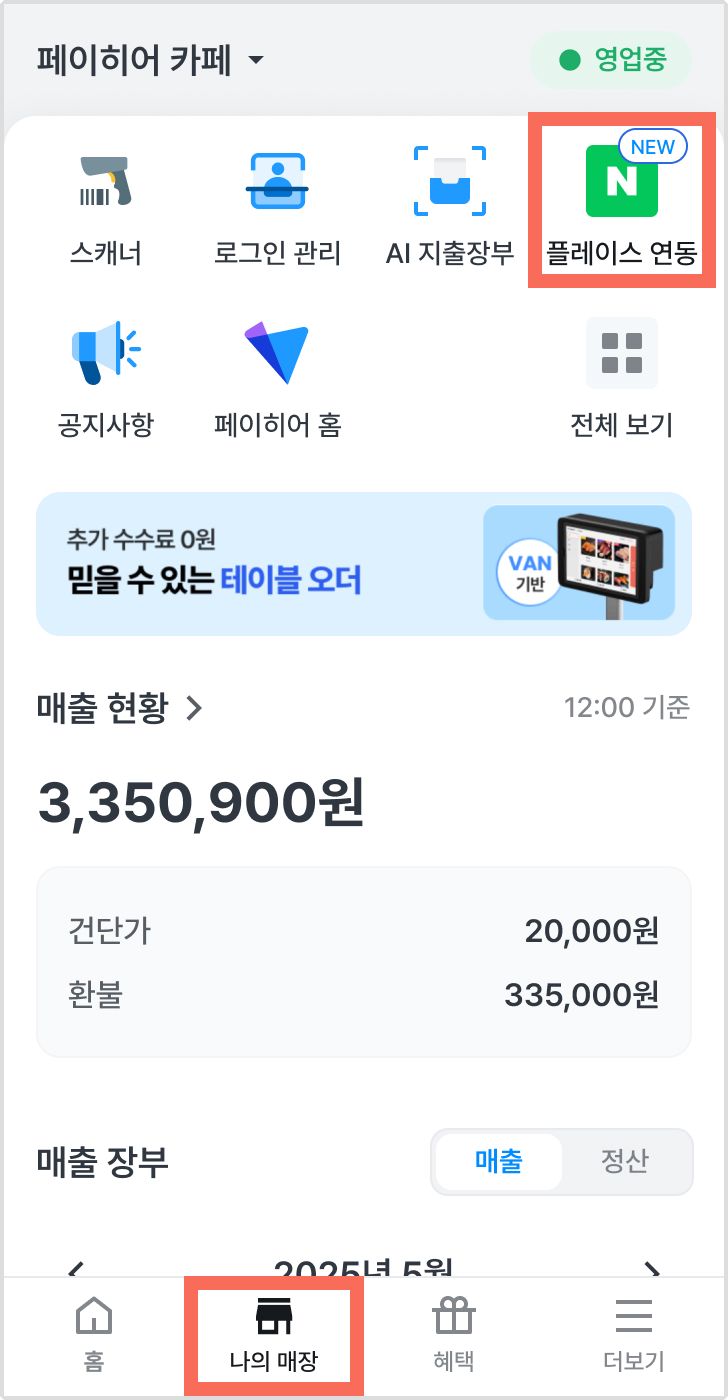Go to the next month
Image resolution: width=728 pixels, height=1400 pixels.
[652, 1268]
